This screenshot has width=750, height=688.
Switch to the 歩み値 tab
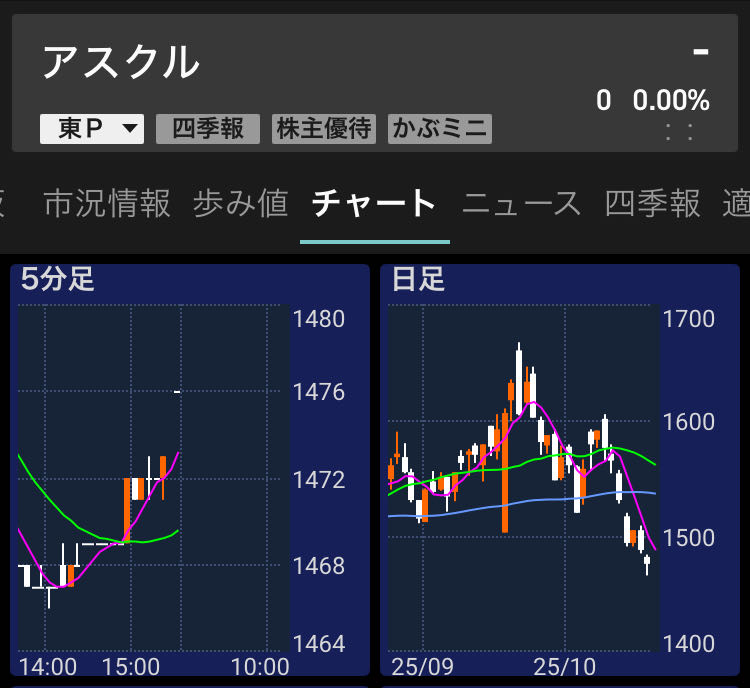click(240, 204)
